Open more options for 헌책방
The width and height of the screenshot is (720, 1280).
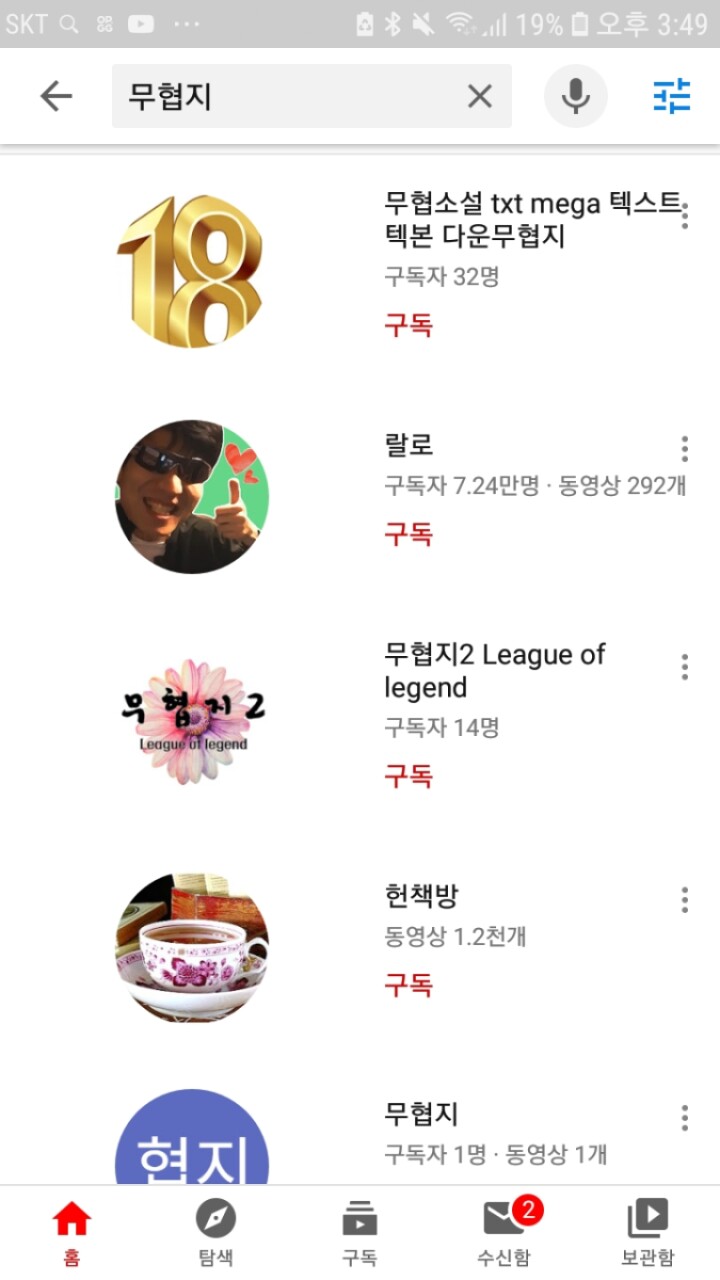[684, 900]
